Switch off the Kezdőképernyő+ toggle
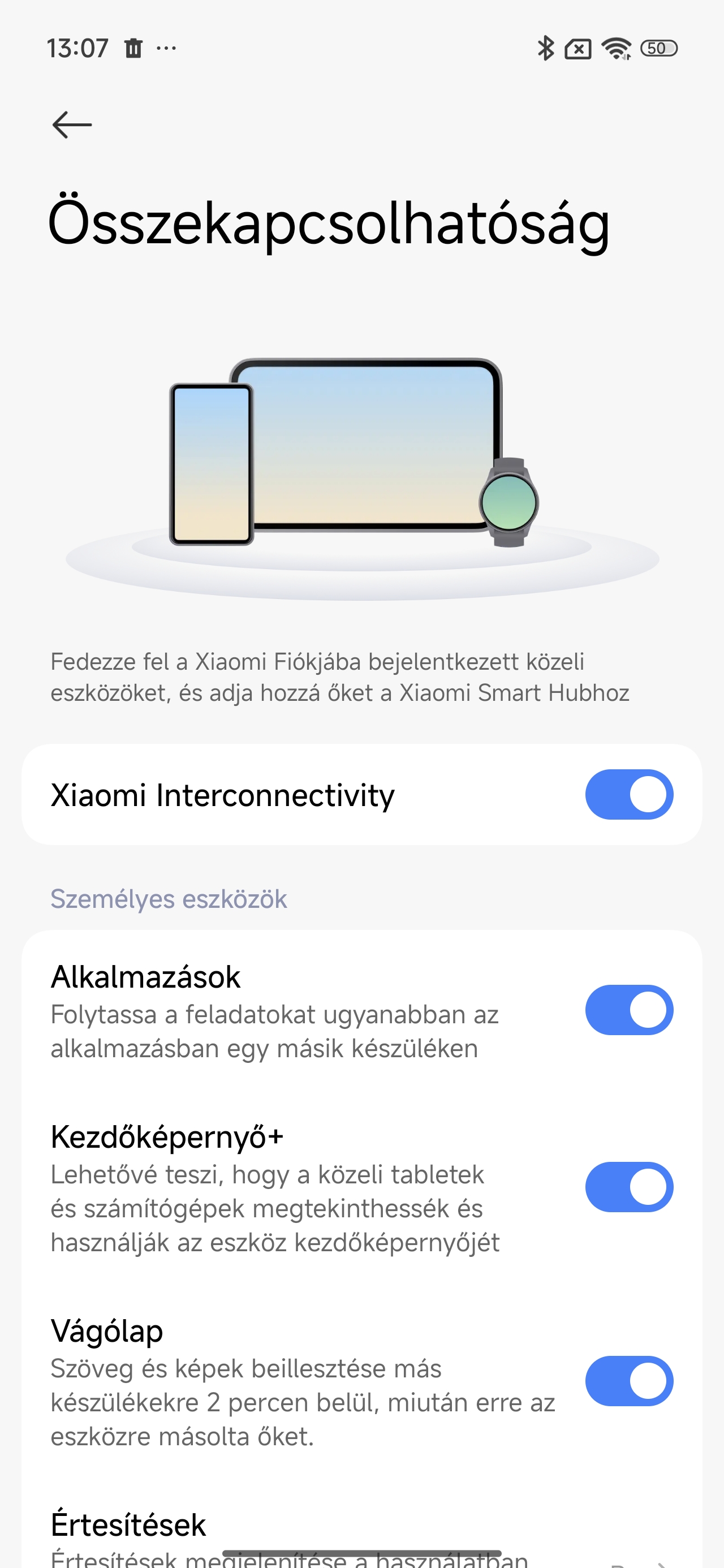Viewport: 724px width, 1568px height. click(628, 1187)
